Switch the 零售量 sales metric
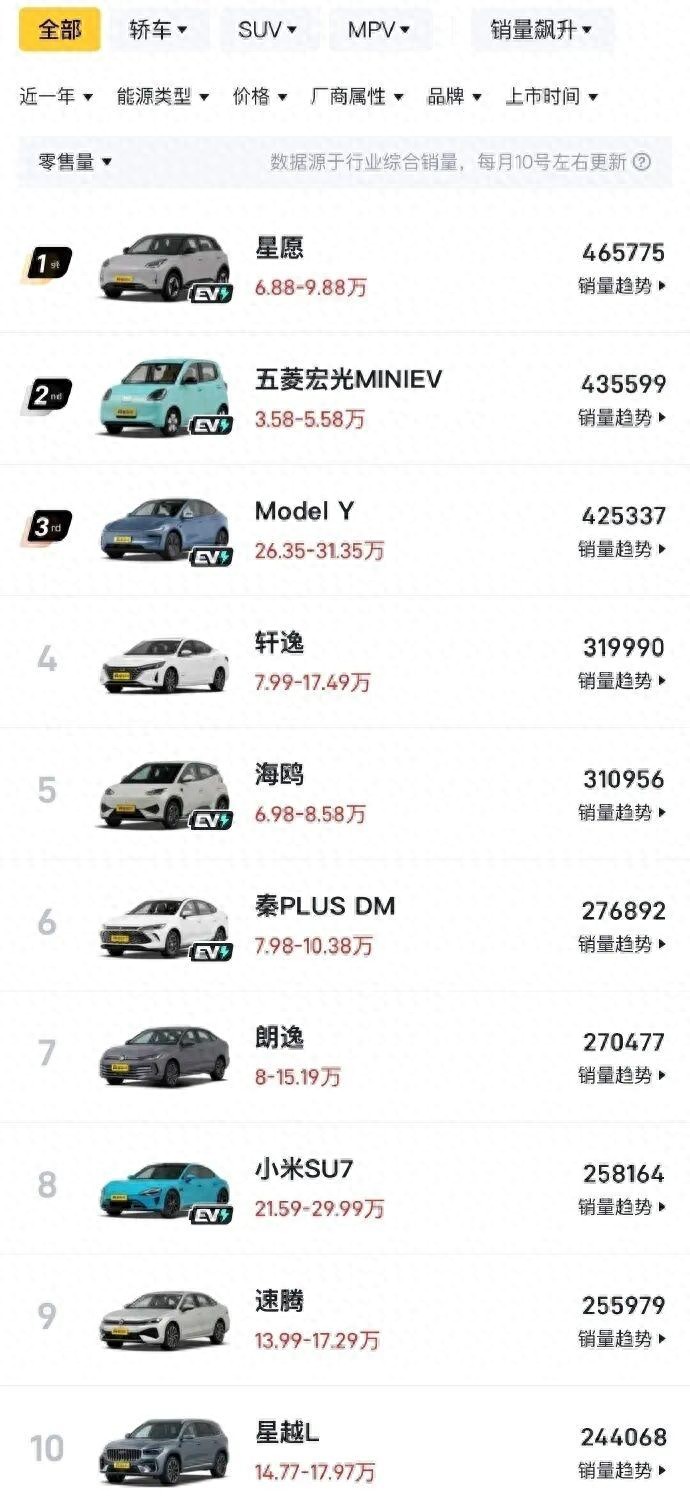690x1497 pixels. (75, 162)
